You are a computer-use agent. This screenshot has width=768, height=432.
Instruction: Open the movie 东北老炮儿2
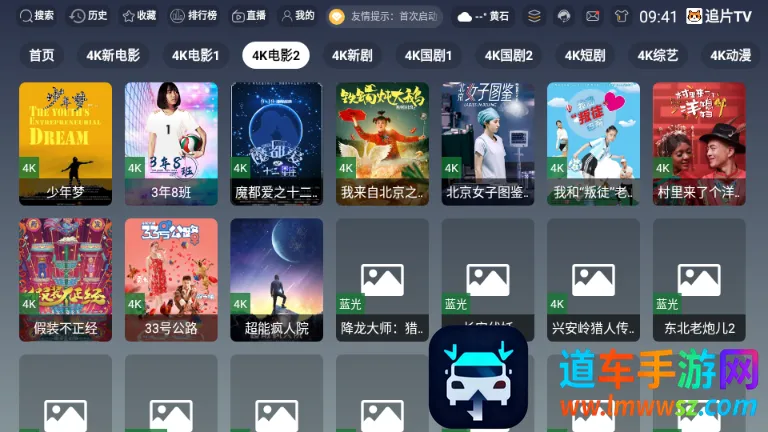tap(699, 277)
